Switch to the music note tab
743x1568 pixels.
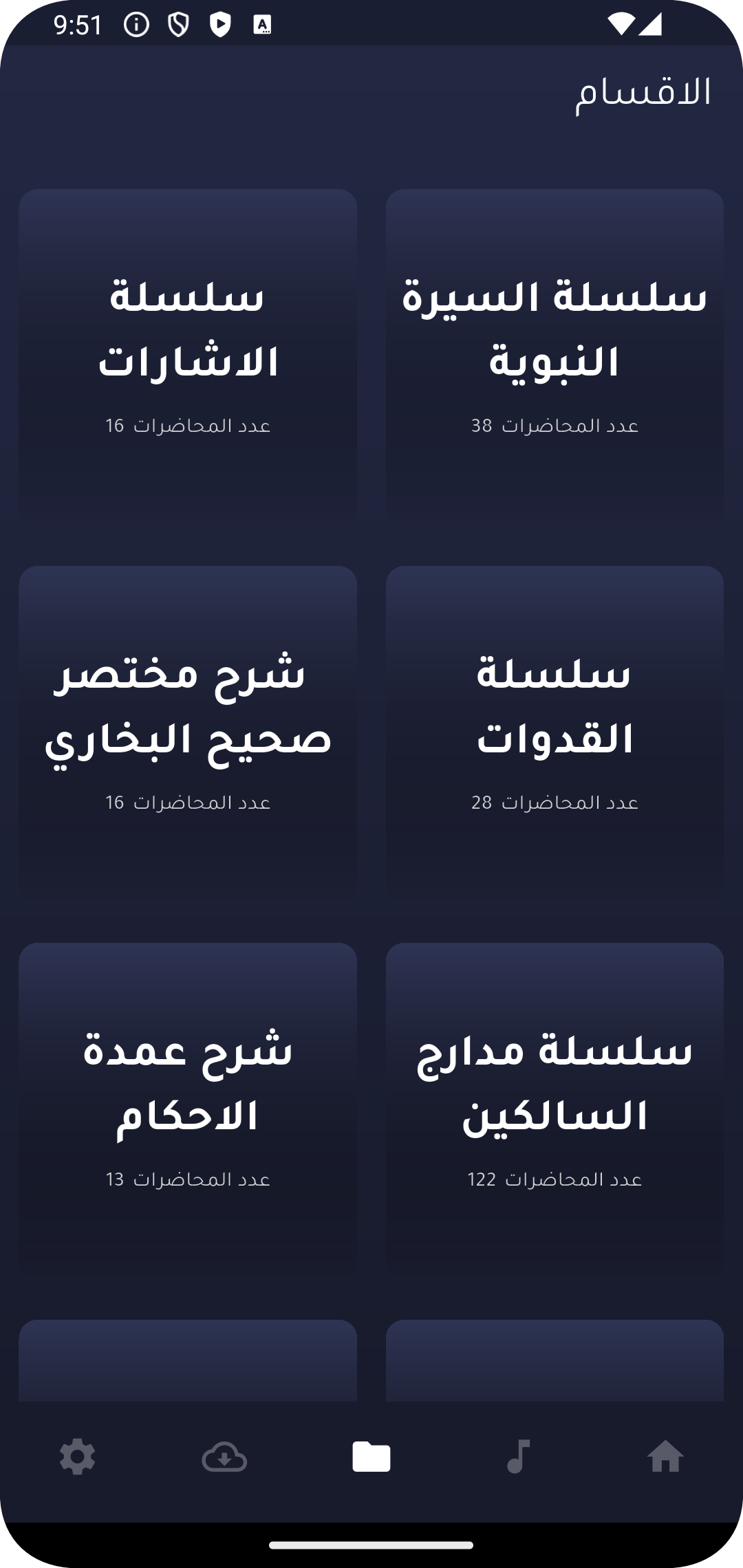[x=518, y=1457]
